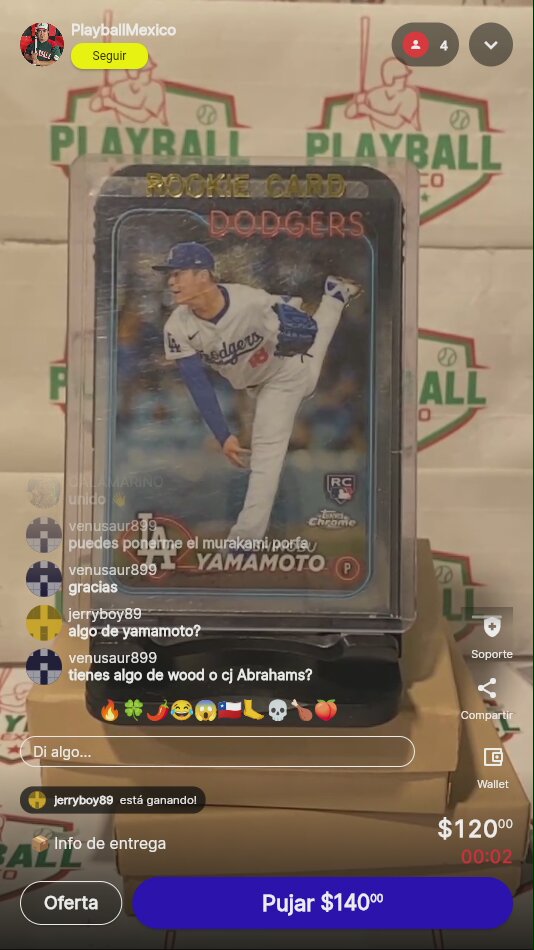Type a message in Di algo field
This screenshot has height=950, width=534.
[218, 752]
